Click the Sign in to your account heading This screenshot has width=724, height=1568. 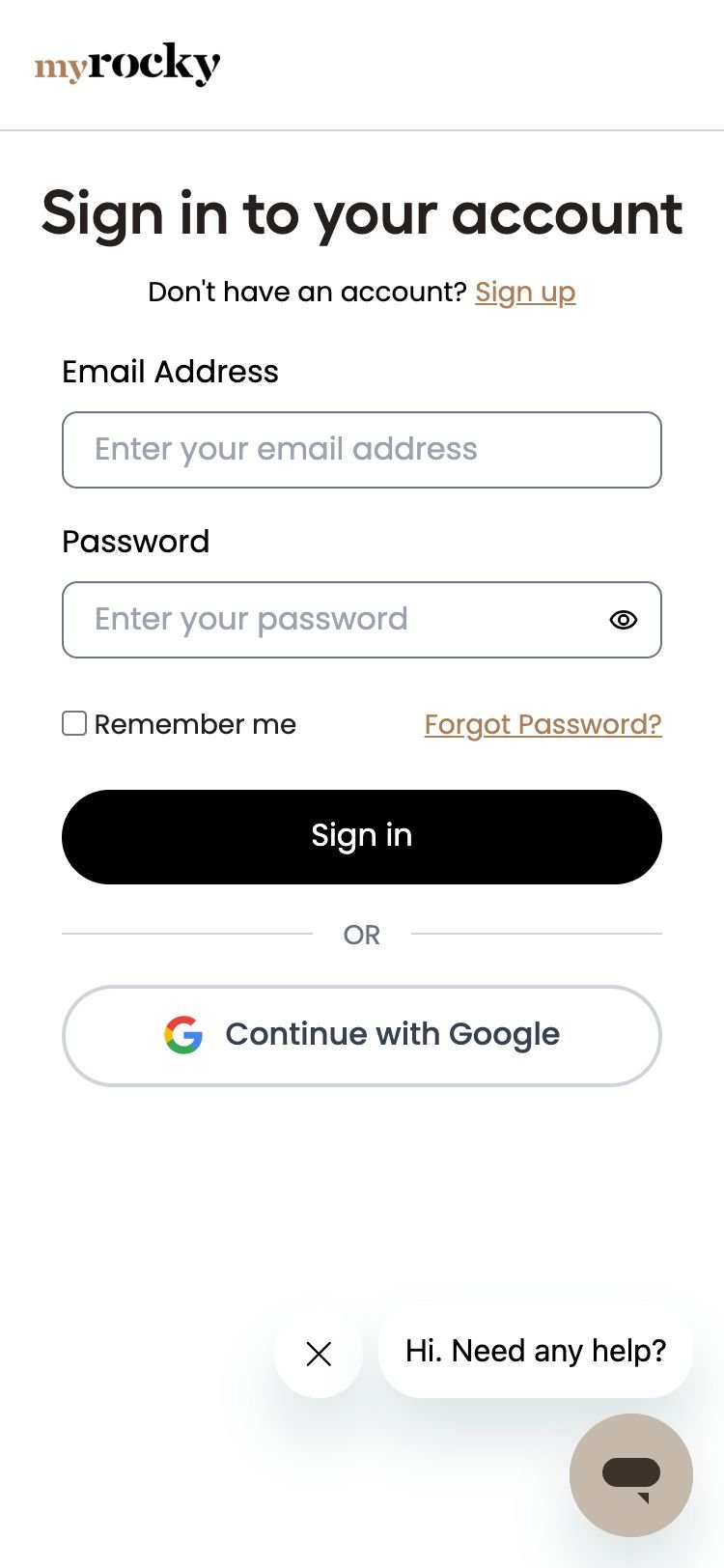tap(362, 214)
